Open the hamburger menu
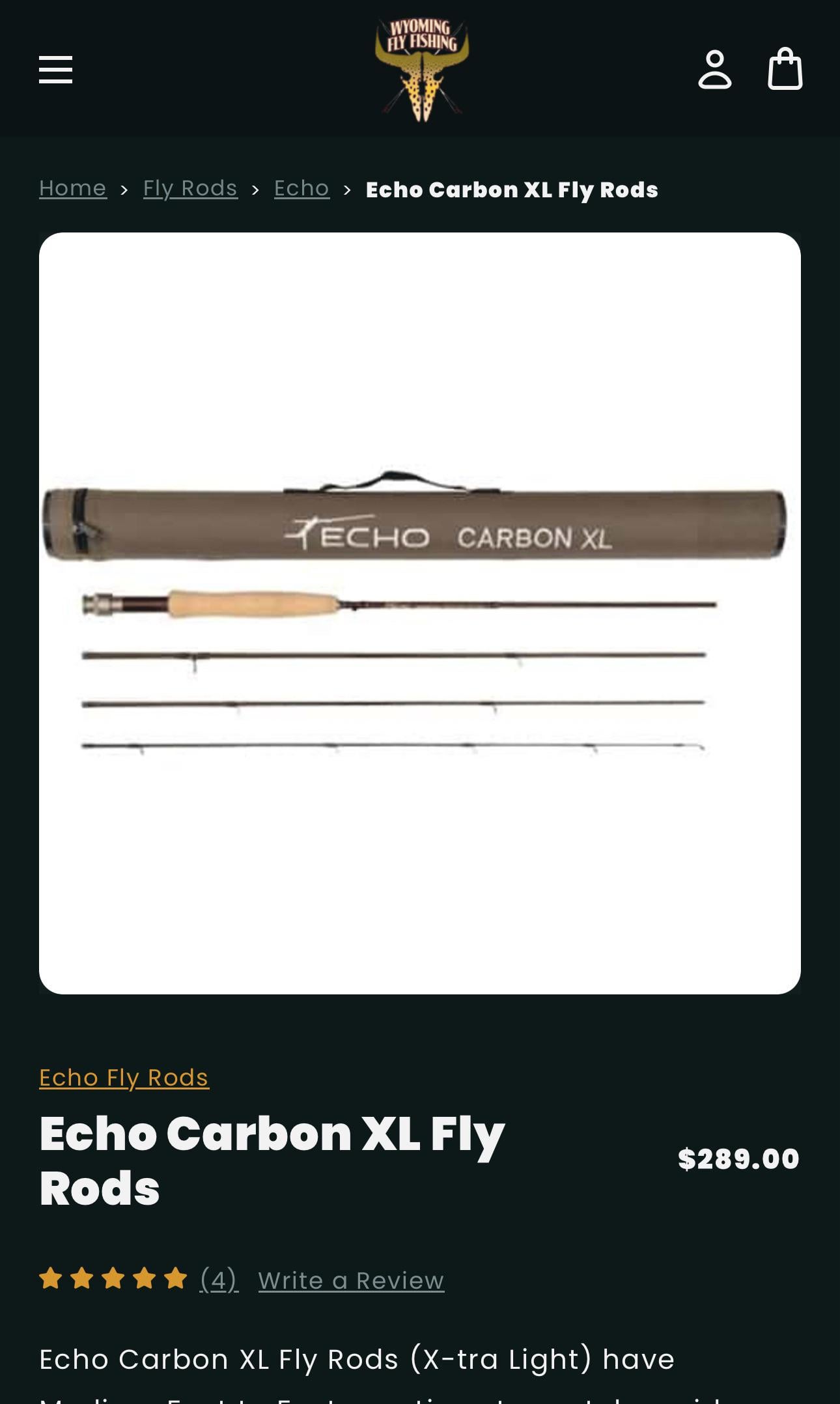The height and width of the screenshot is (1404, 840). [55, 69]
